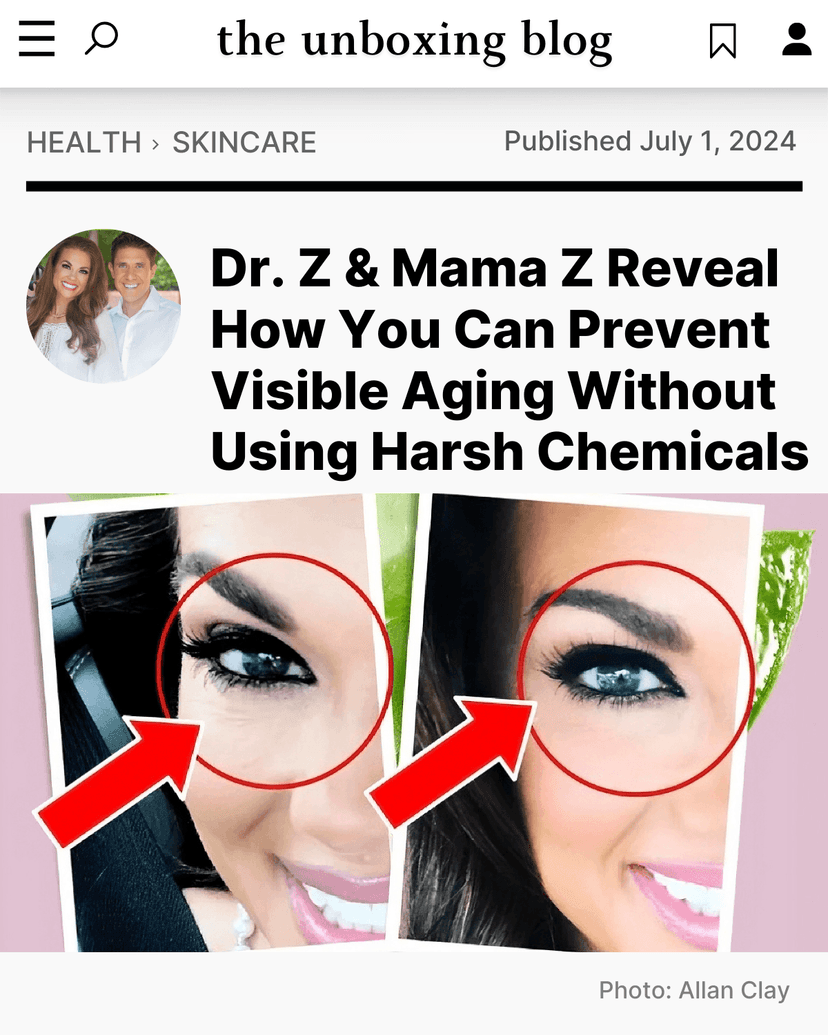Open the hamburger menu
This screenshot has width=828, height=1035.
pos(37,40)
